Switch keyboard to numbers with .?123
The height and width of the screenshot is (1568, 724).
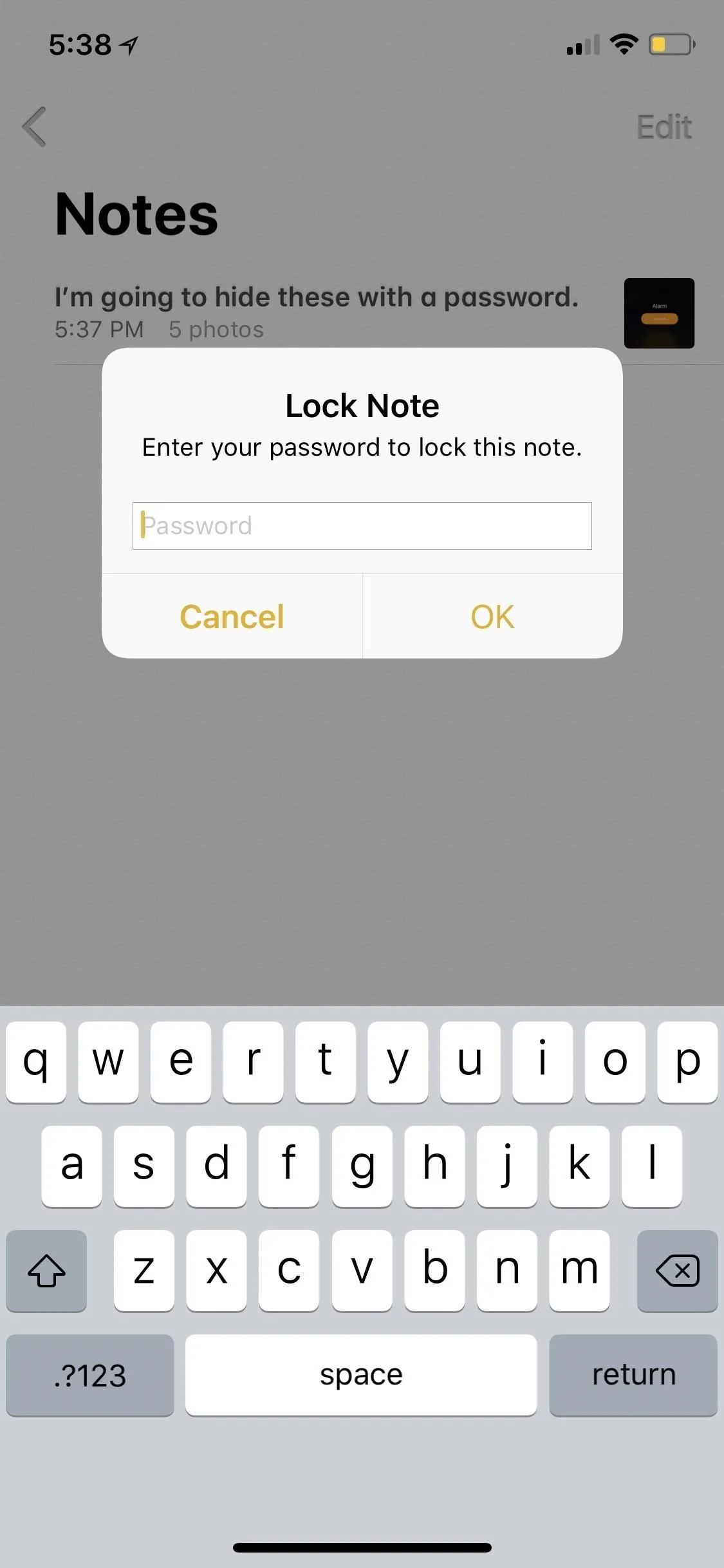point(90,1375)
